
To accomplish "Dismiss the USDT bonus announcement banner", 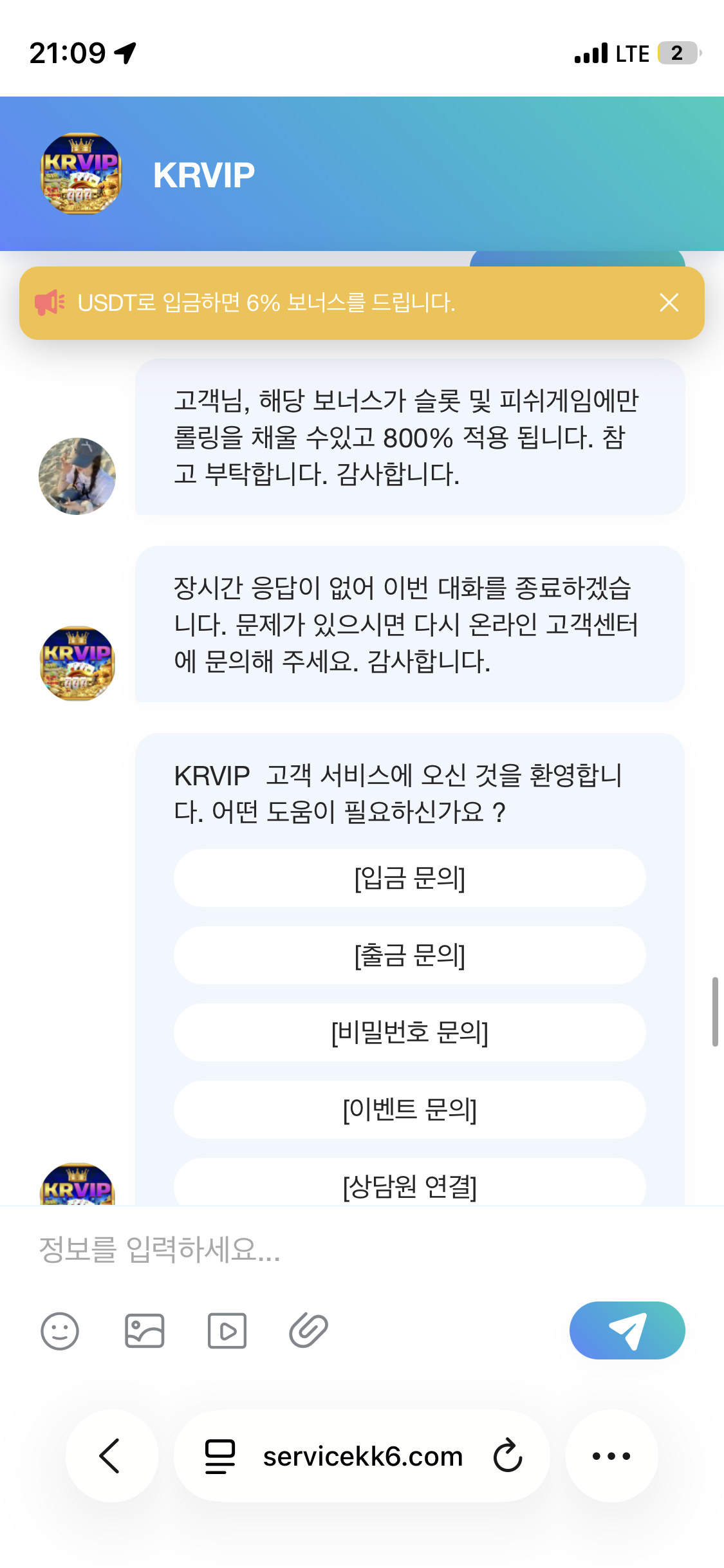I will tap(669, 303).
